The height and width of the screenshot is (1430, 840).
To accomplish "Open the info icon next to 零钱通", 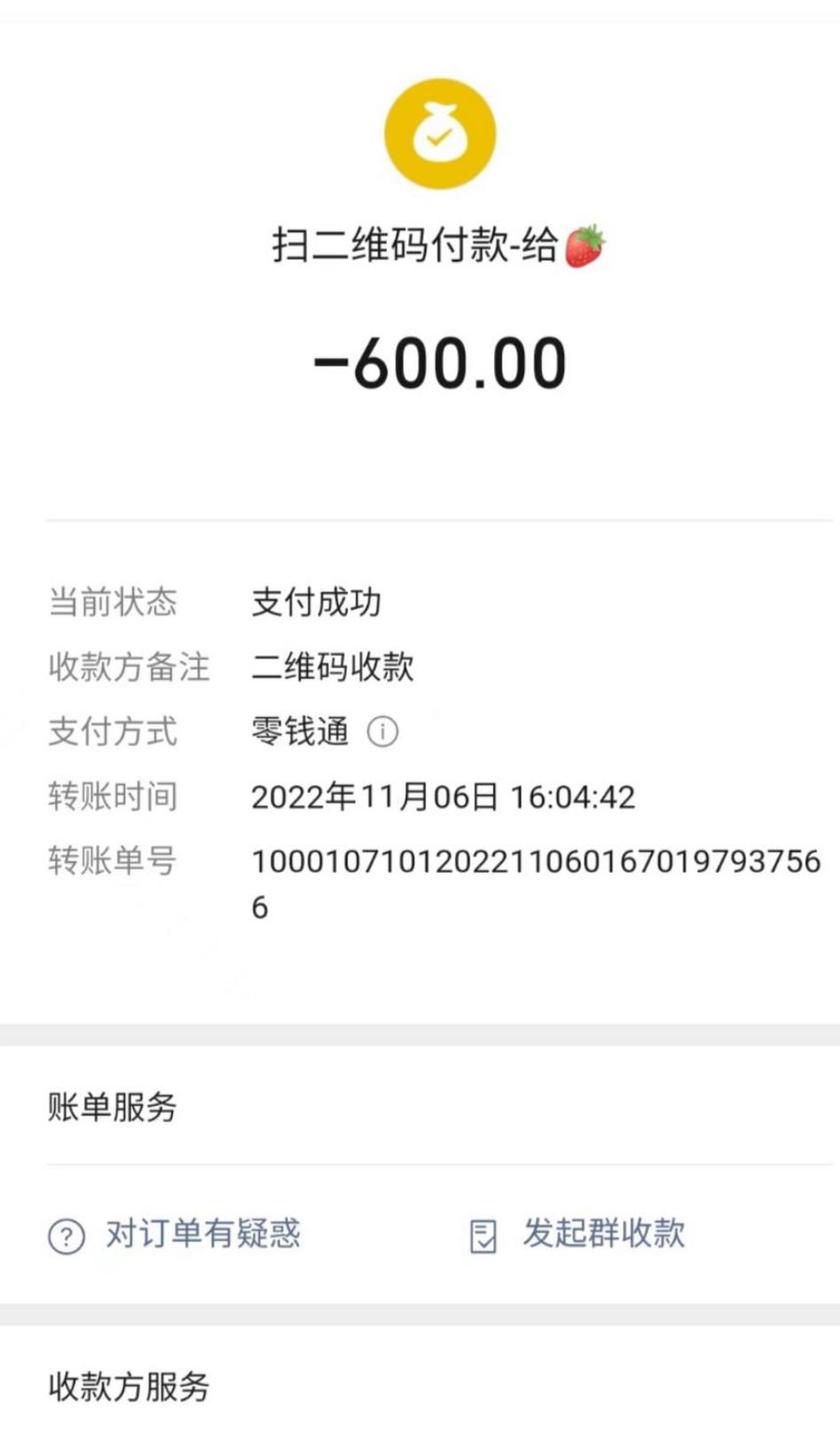I will [382, 732].
